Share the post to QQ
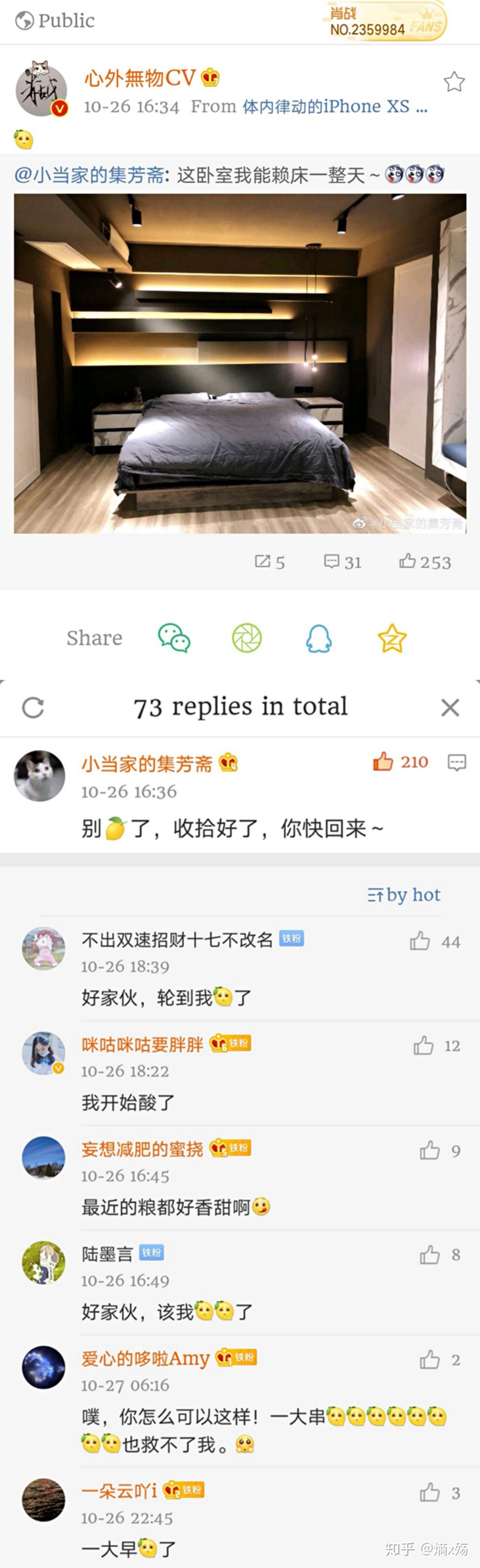Viewport: 480px width, 1568px height. click(x=319, y=638)
